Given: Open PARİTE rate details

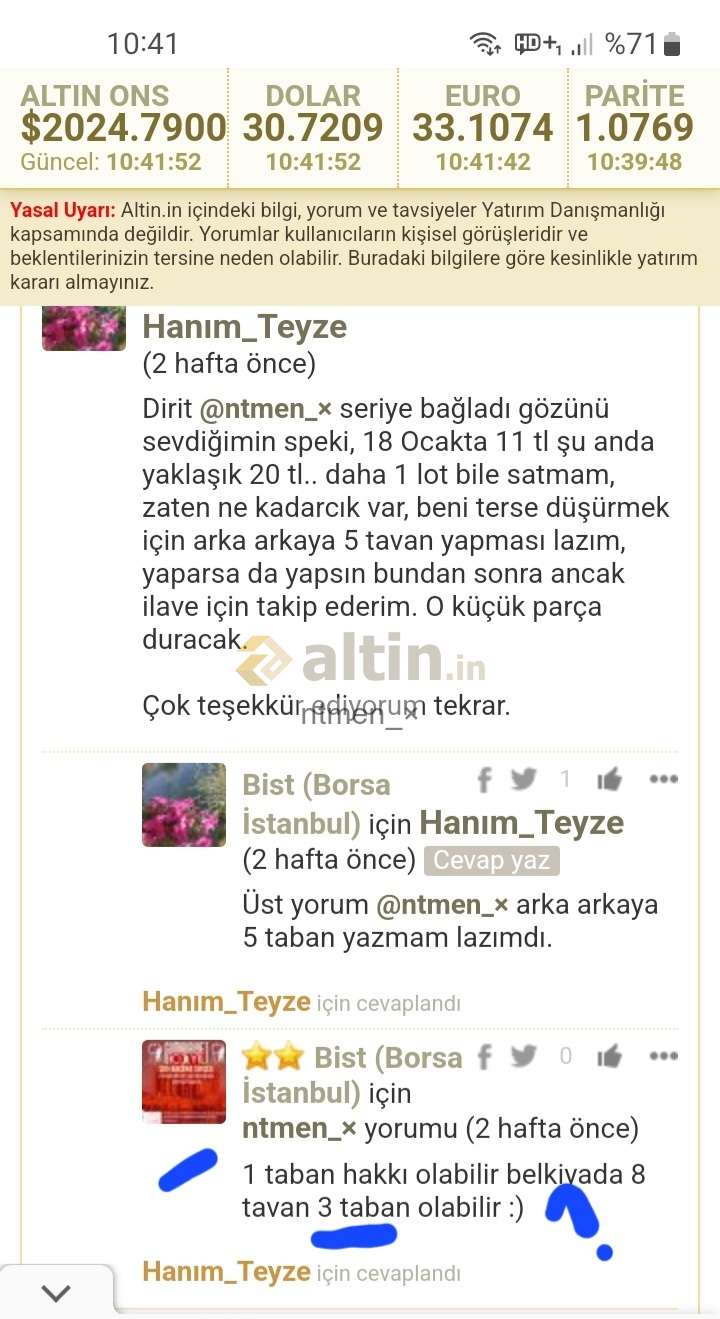Looking at the screenshot, I should [x=635, y=128].
